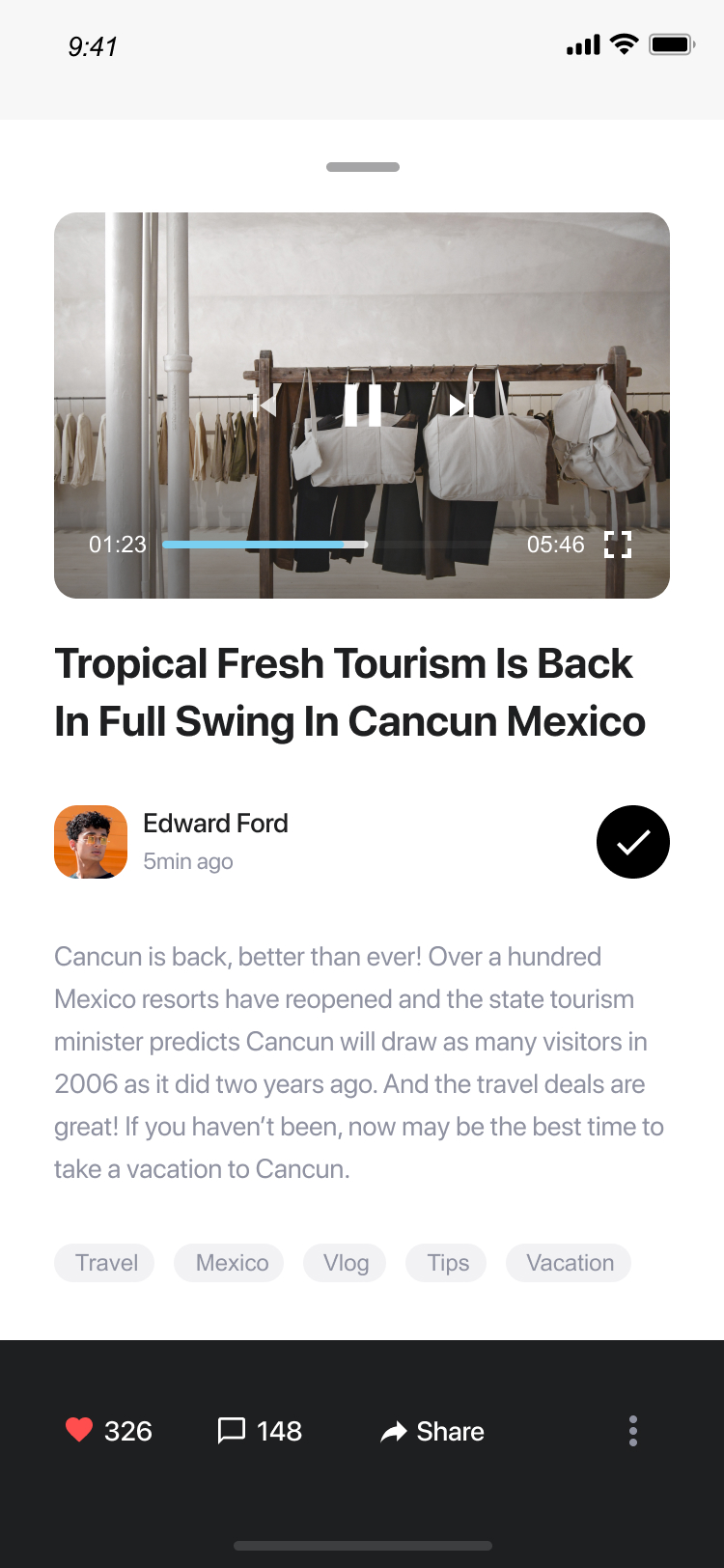Image resolution: width=724 pixels, height=1568 pixels.
Task: Tap the black checkmark follow button
Action: [632, 842]
